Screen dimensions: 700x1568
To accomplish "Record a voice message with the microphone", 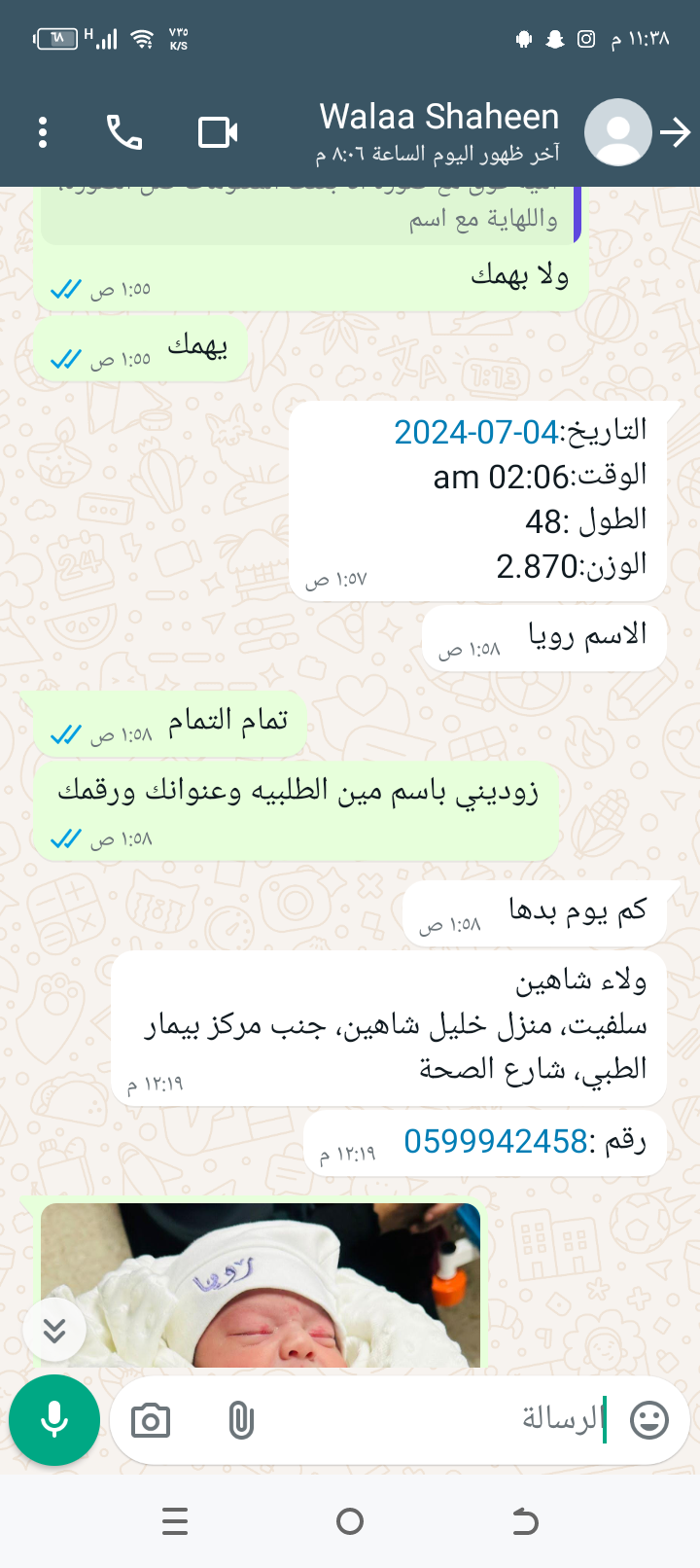I will pyautogui.click(x=54, y=1420).
